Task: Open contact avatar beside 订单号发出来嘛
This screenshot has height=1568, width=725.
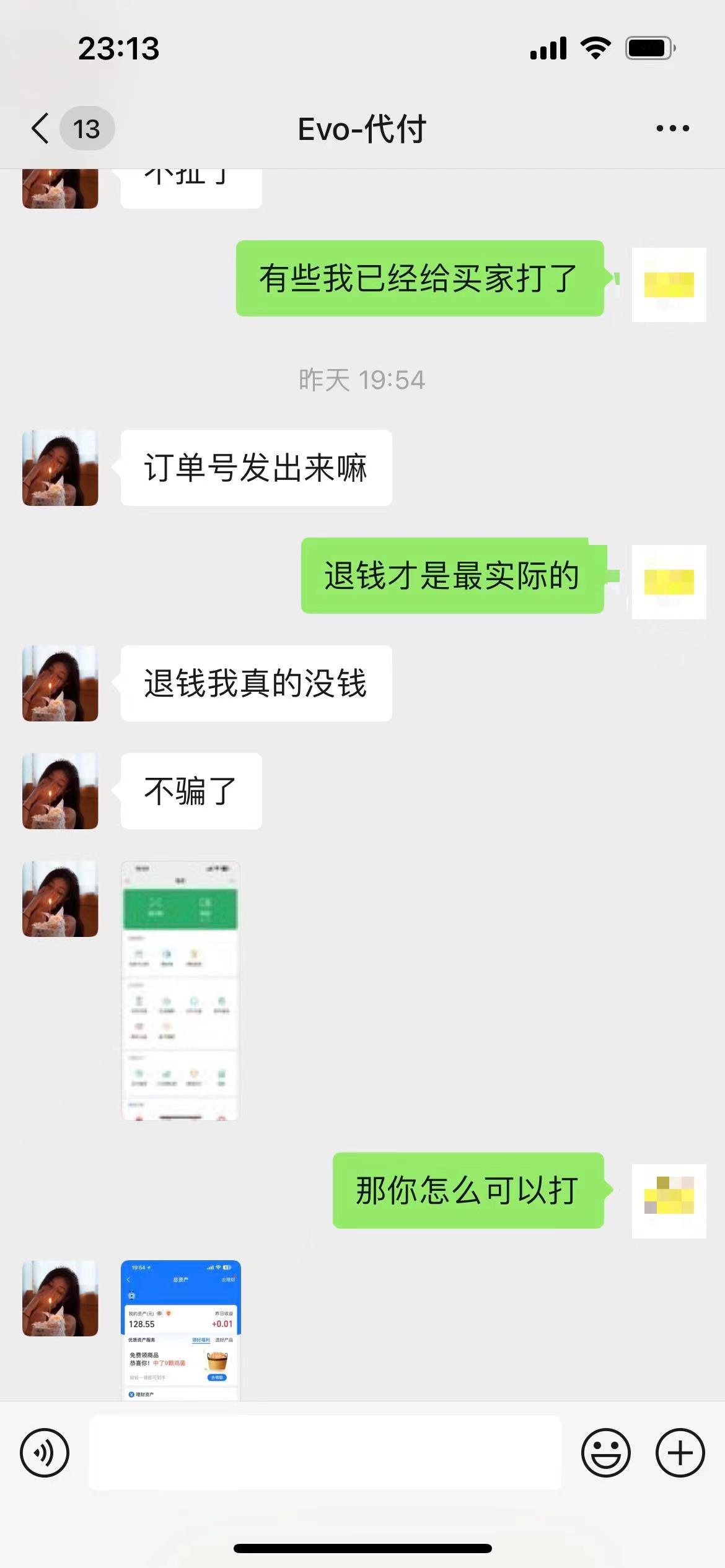Action: 60,468
